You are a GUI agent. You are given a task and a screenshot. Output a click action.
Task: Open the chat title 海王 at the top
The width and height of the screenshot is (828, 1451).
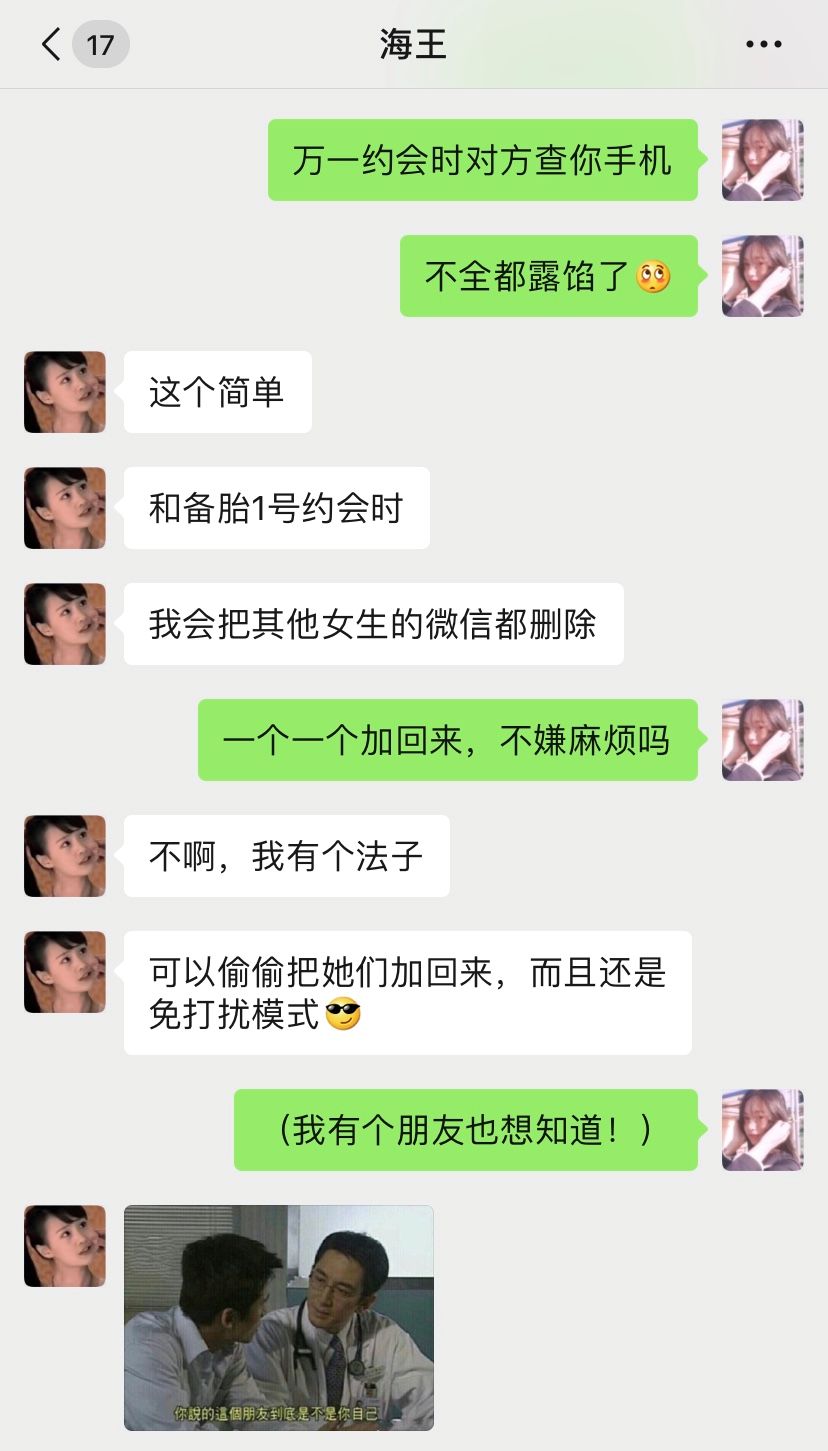(412, 44)
